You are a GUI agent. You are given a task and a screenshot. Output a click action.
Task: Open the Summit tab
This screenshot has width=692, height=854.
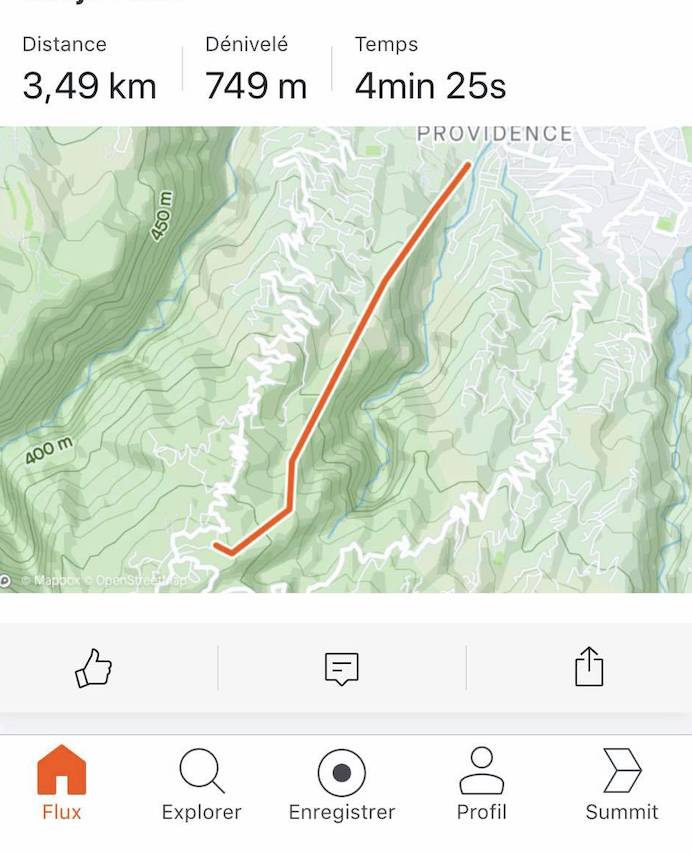[x=622, y=783]
